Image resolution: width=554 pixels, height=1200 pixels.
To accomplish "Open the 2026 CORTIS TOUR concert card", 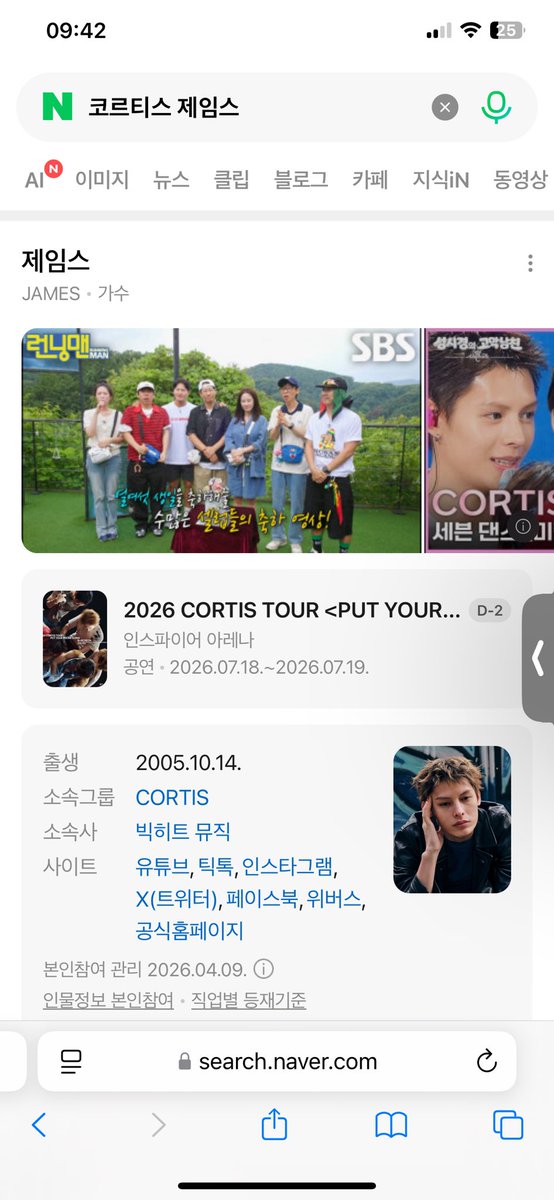I will 277,639.
